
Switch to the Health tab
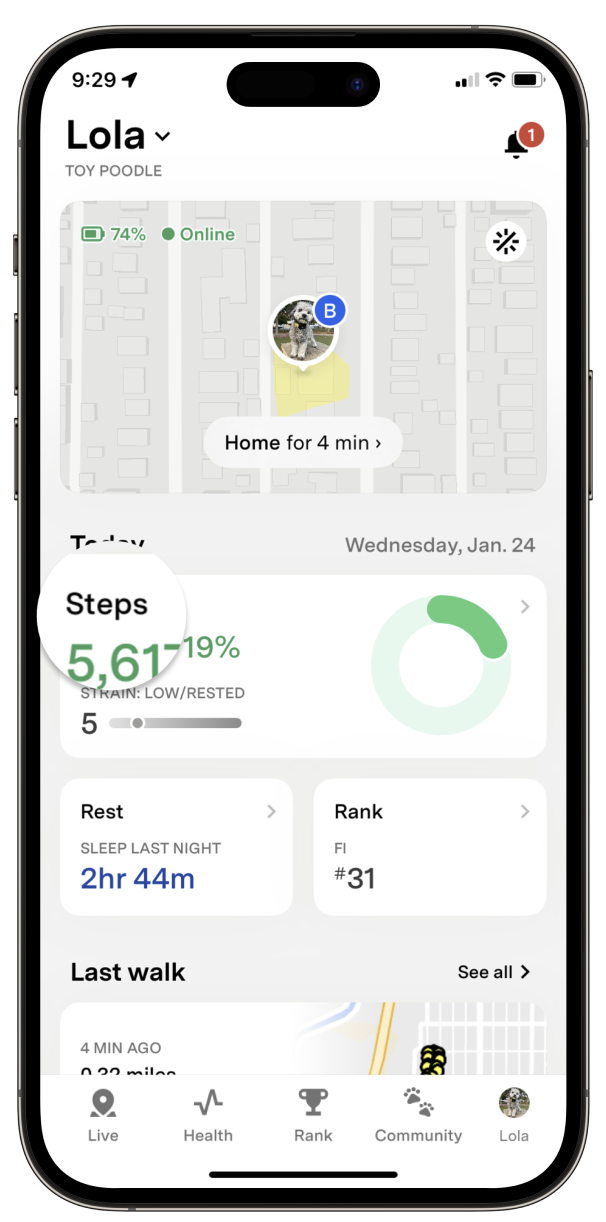(208, 1115)
